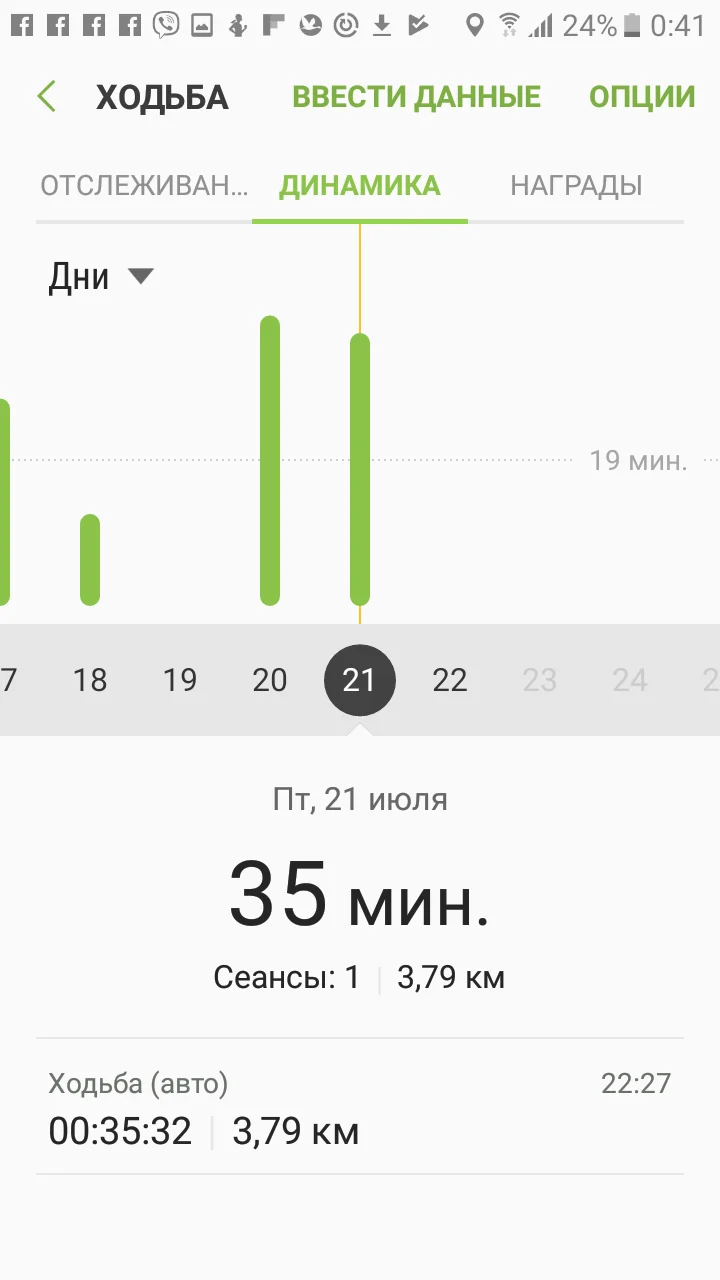Open the ОПЦИИ menu

(x=642, y=97)
